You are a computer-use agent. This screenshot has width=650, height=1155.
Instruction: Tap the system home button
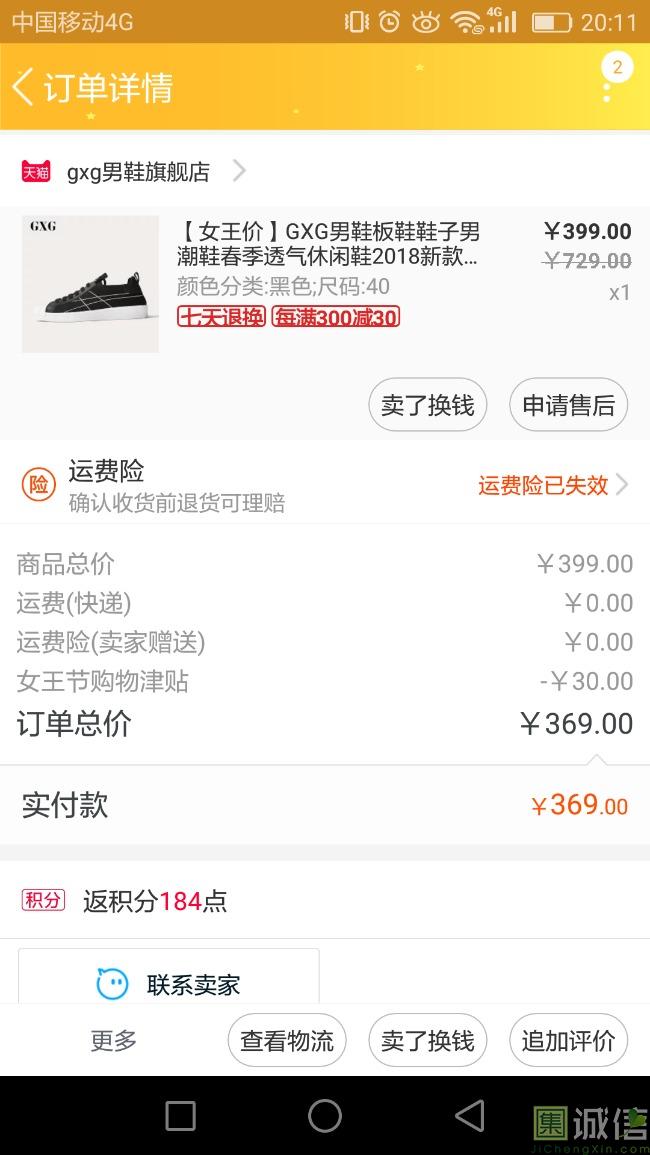coord(325,1116)
